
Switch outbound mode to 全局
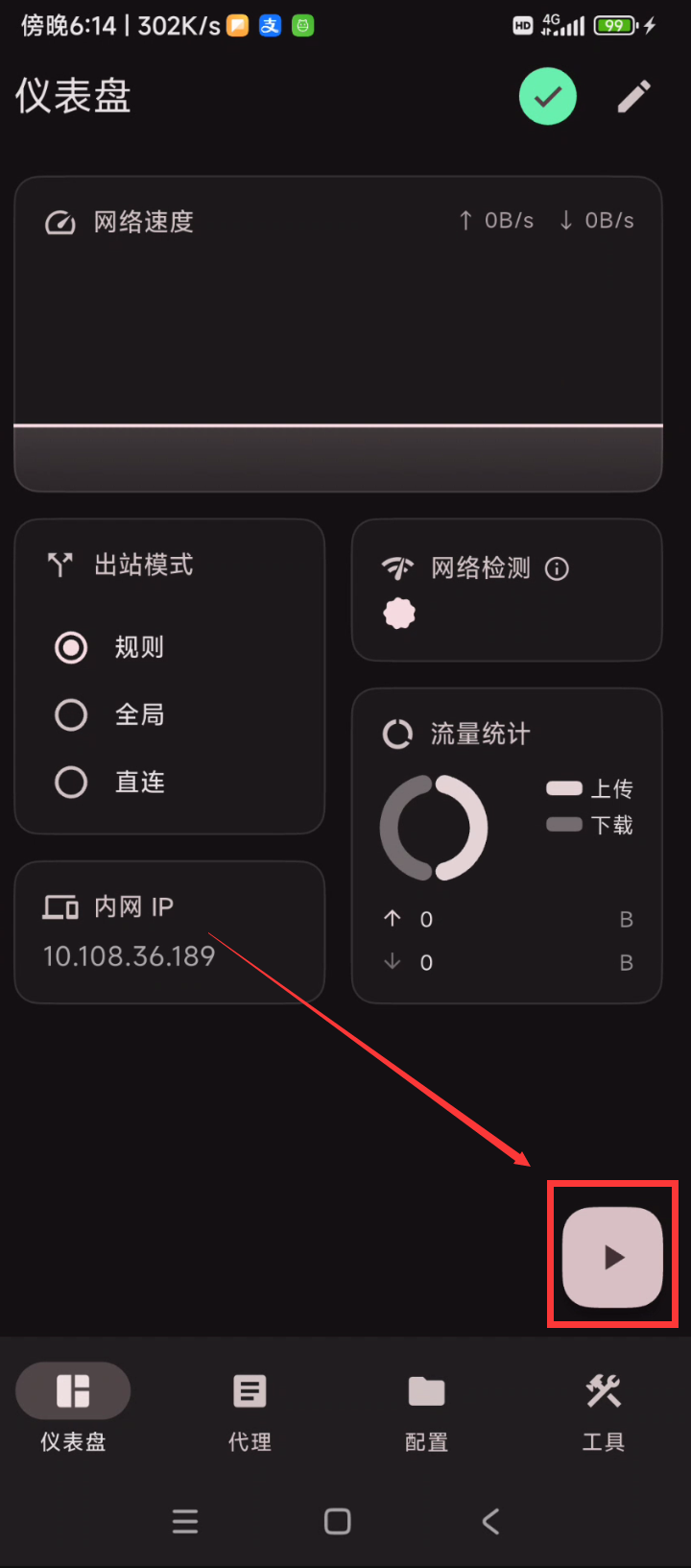point(71,714)
